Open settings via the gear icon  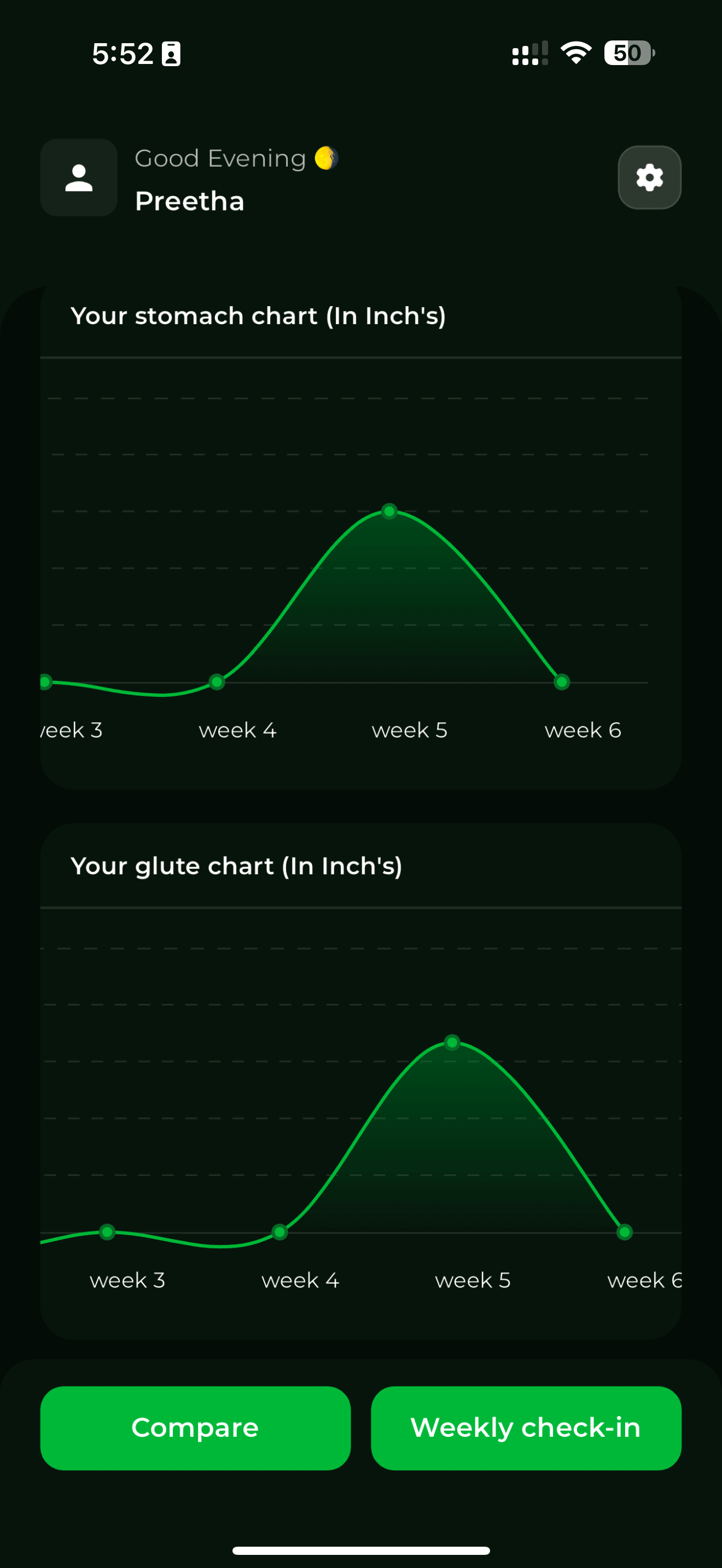point(650,177)
